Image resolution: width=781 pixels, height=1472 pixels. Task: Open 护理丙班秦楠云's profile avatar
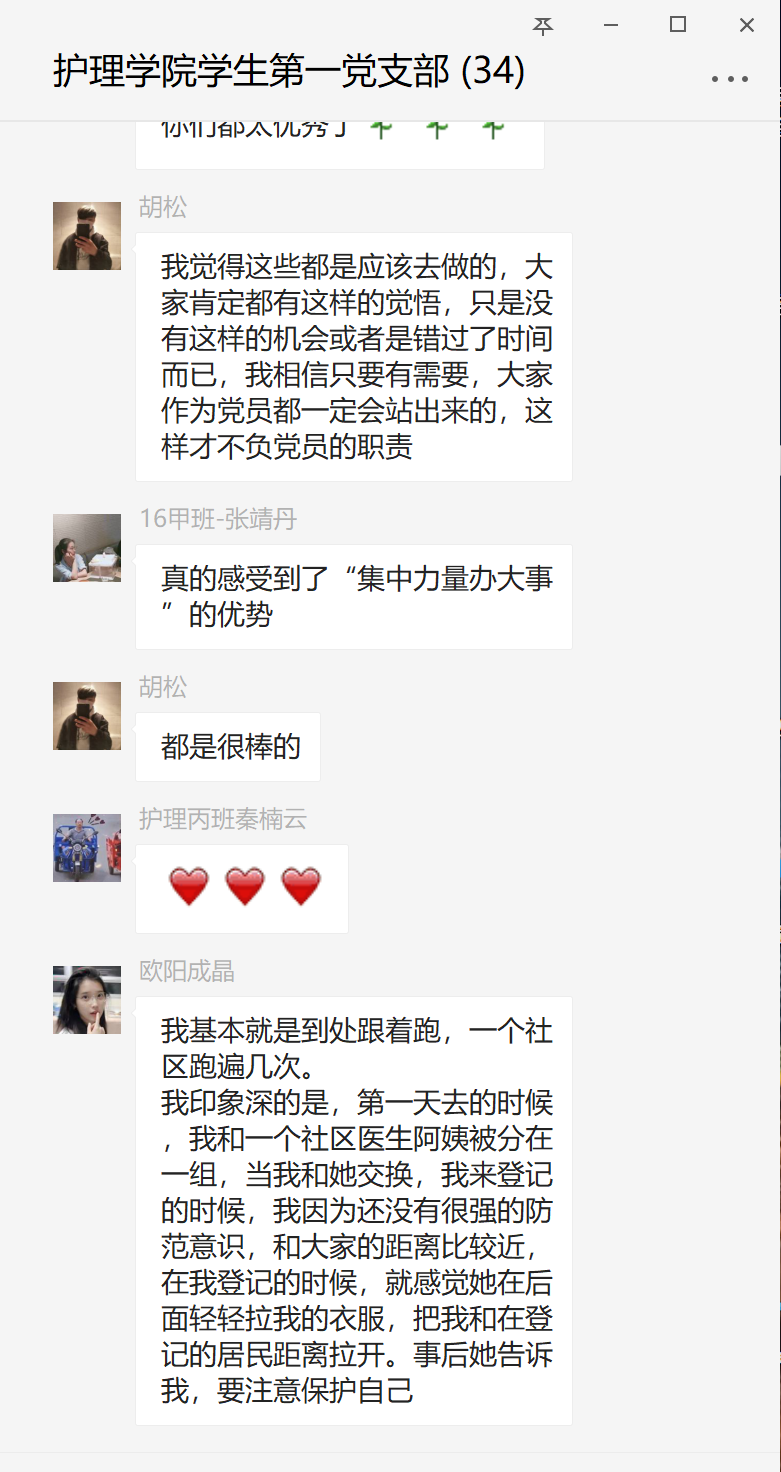tap(87, 848)
